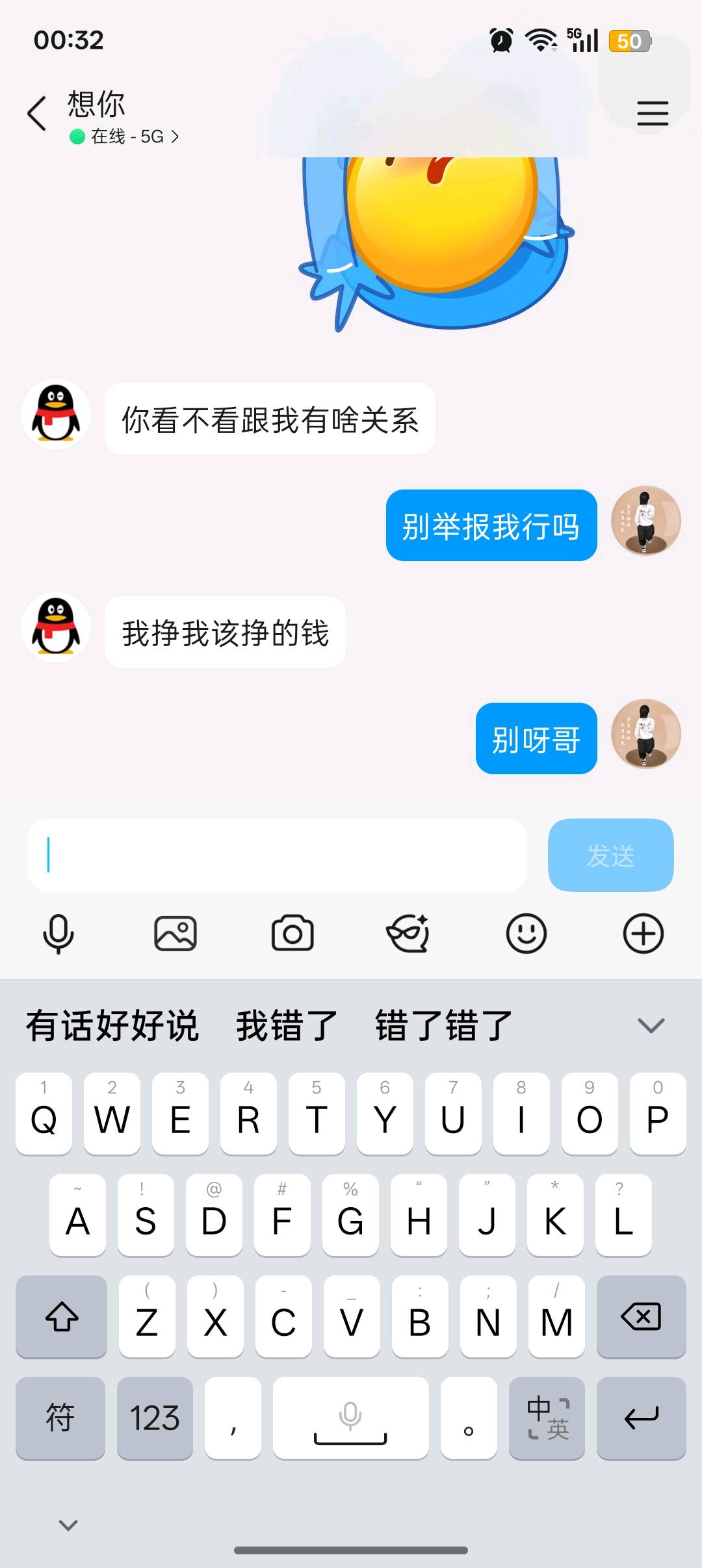Open the photo gallery picker icon
This screenshot has height=1568, width=702.
tap(175, 934)
